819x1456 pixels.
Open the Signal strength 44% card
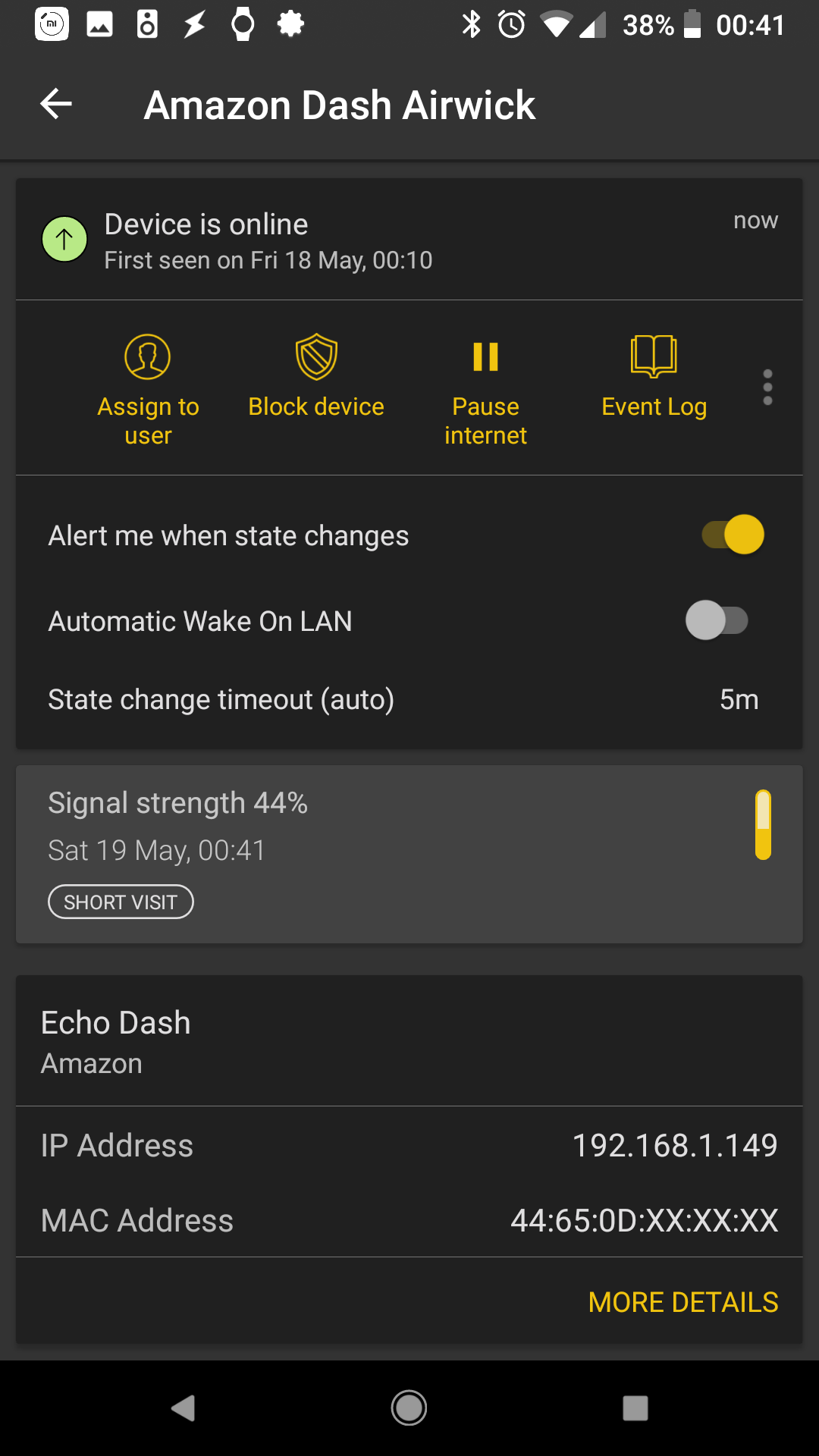pos(409,854)
